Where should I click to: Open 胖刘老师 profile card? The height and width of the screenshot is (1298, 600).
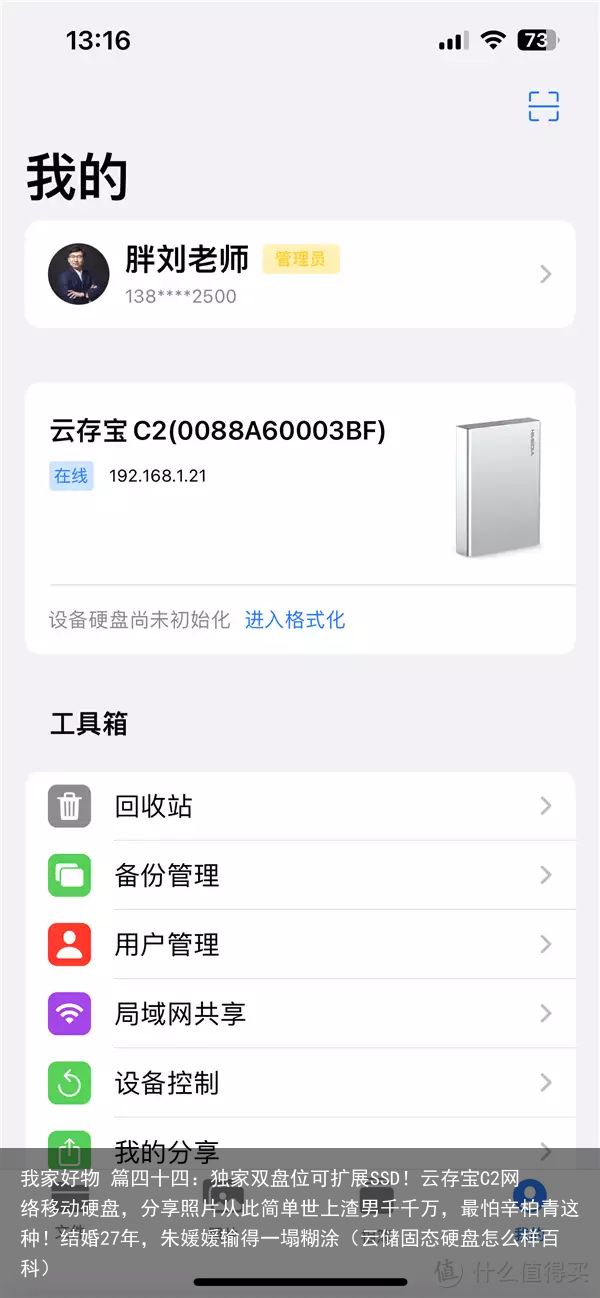[x=299, y=274]
